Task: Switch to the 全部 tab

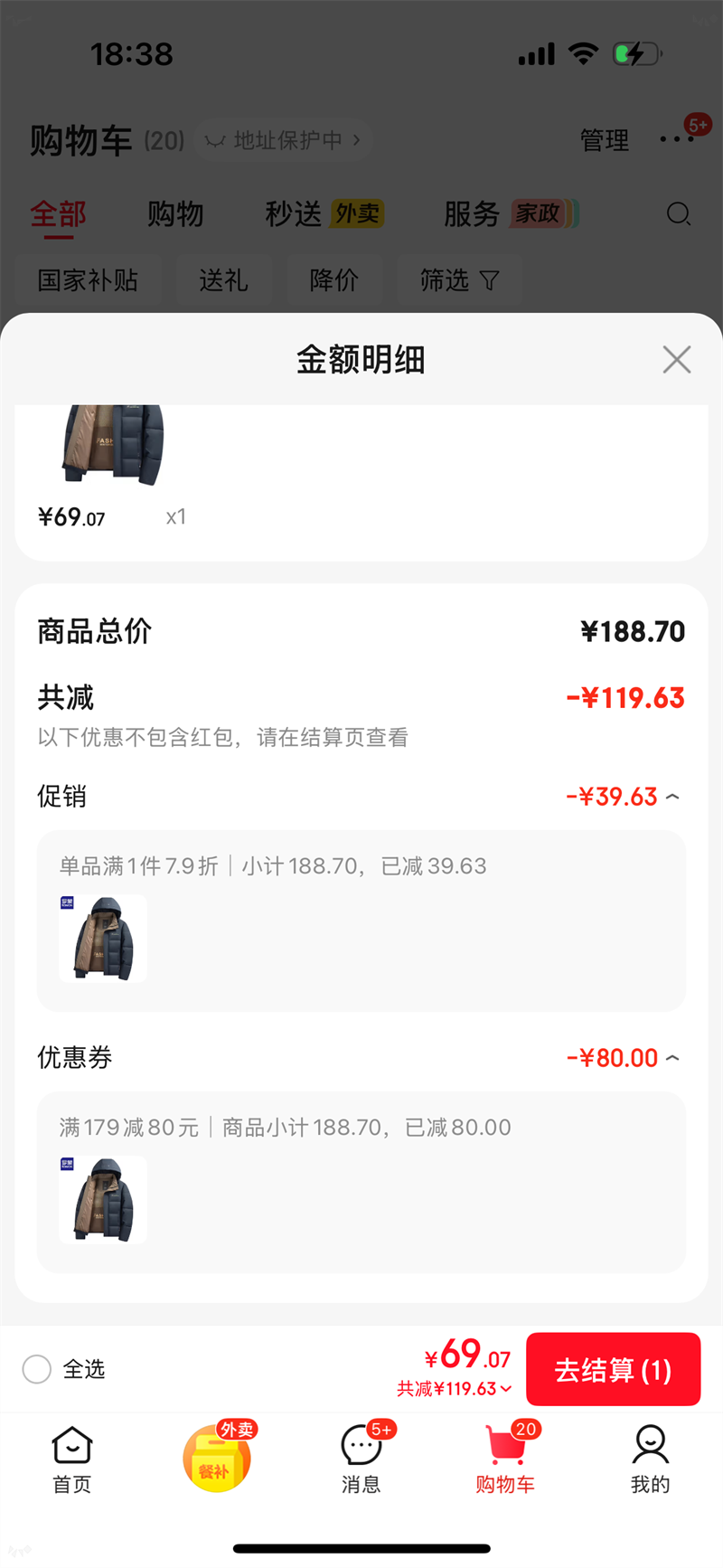Action: point(57,214)
